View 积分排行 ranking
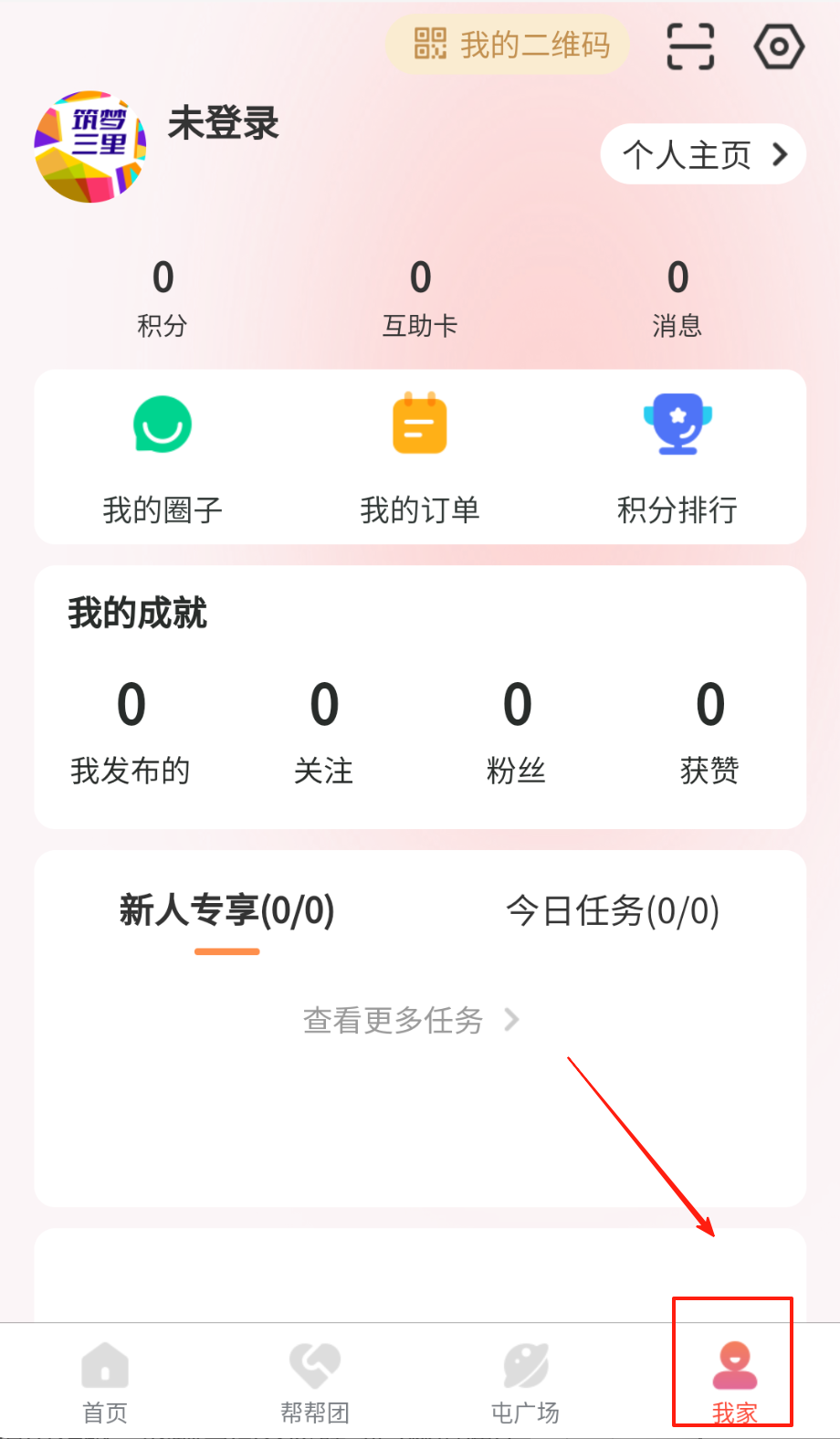The width and height of the screenshot is (840, 1439). click(677, 457)
